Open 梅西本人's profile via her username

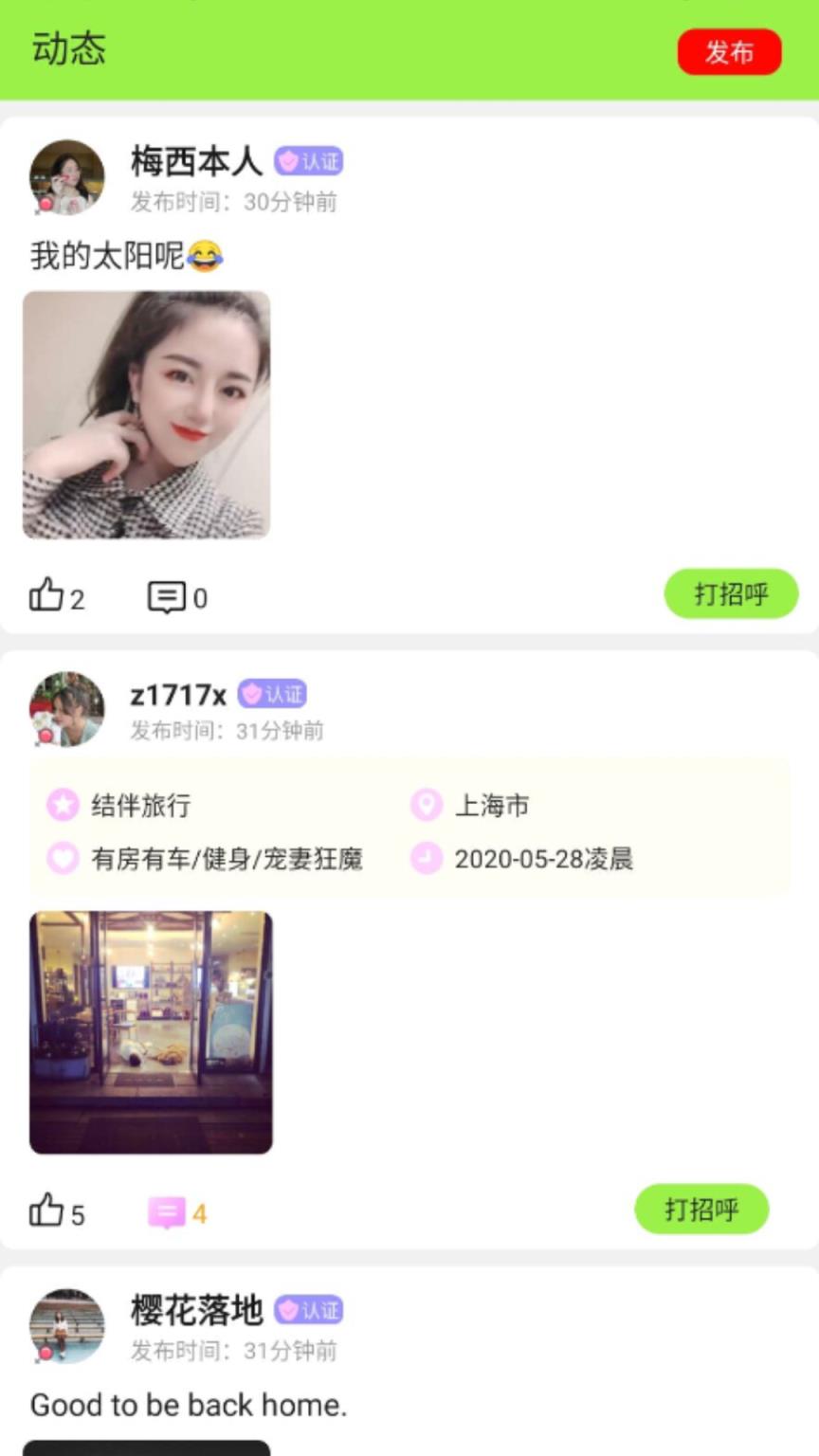[196, 162]
